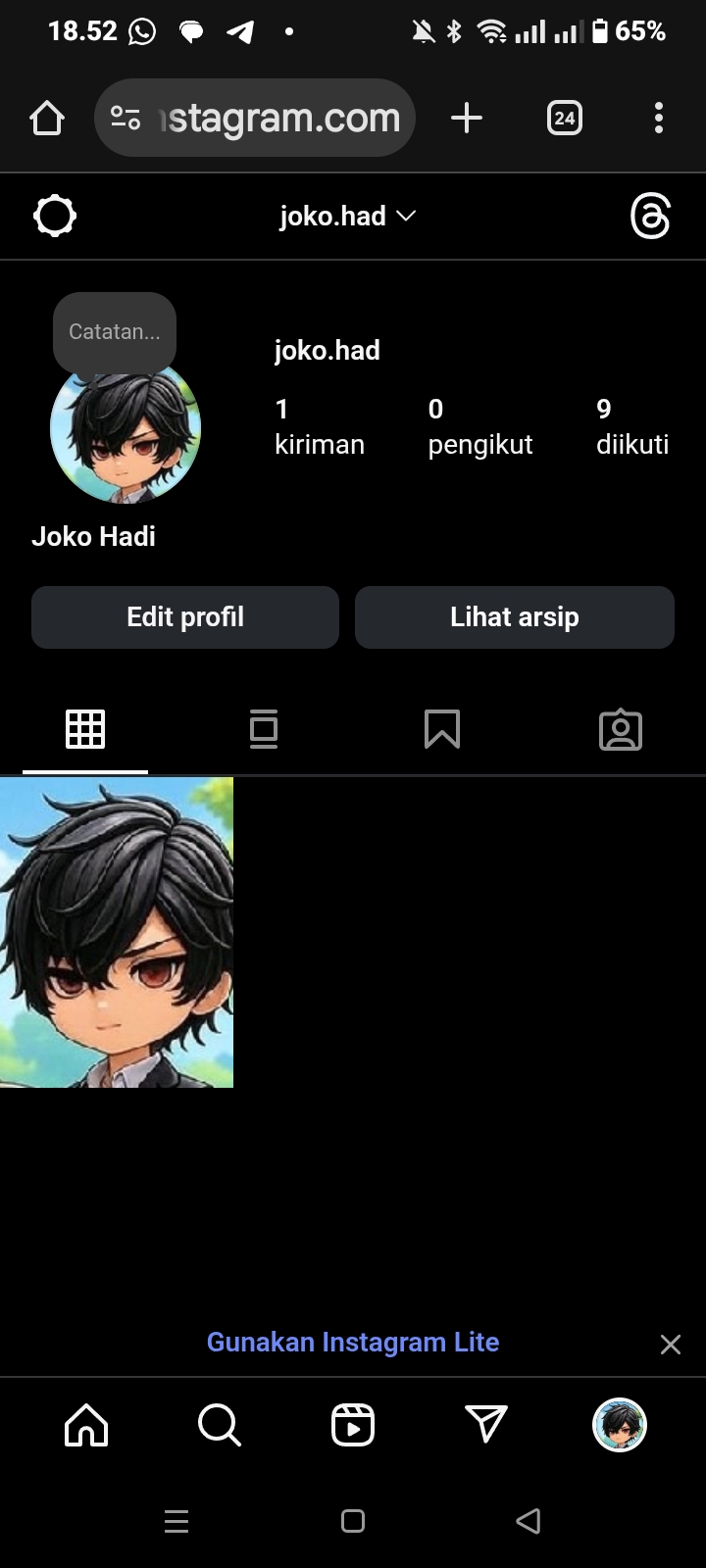Dismiss the Instagram Lite banner
The height and width of the screenshot is (1568, 706).
pos(671,1345)
